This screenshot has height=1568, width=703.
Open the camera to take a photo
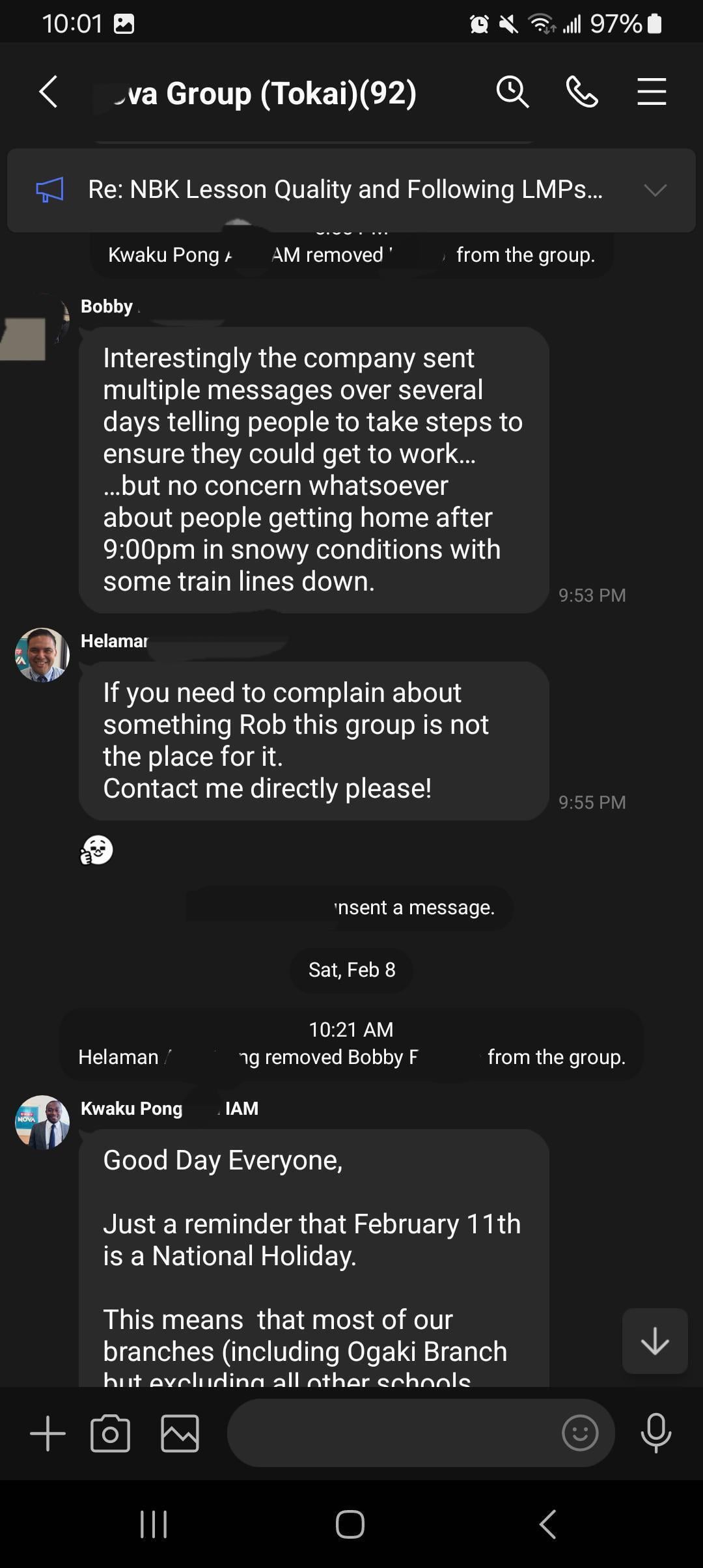point(110,1433)
